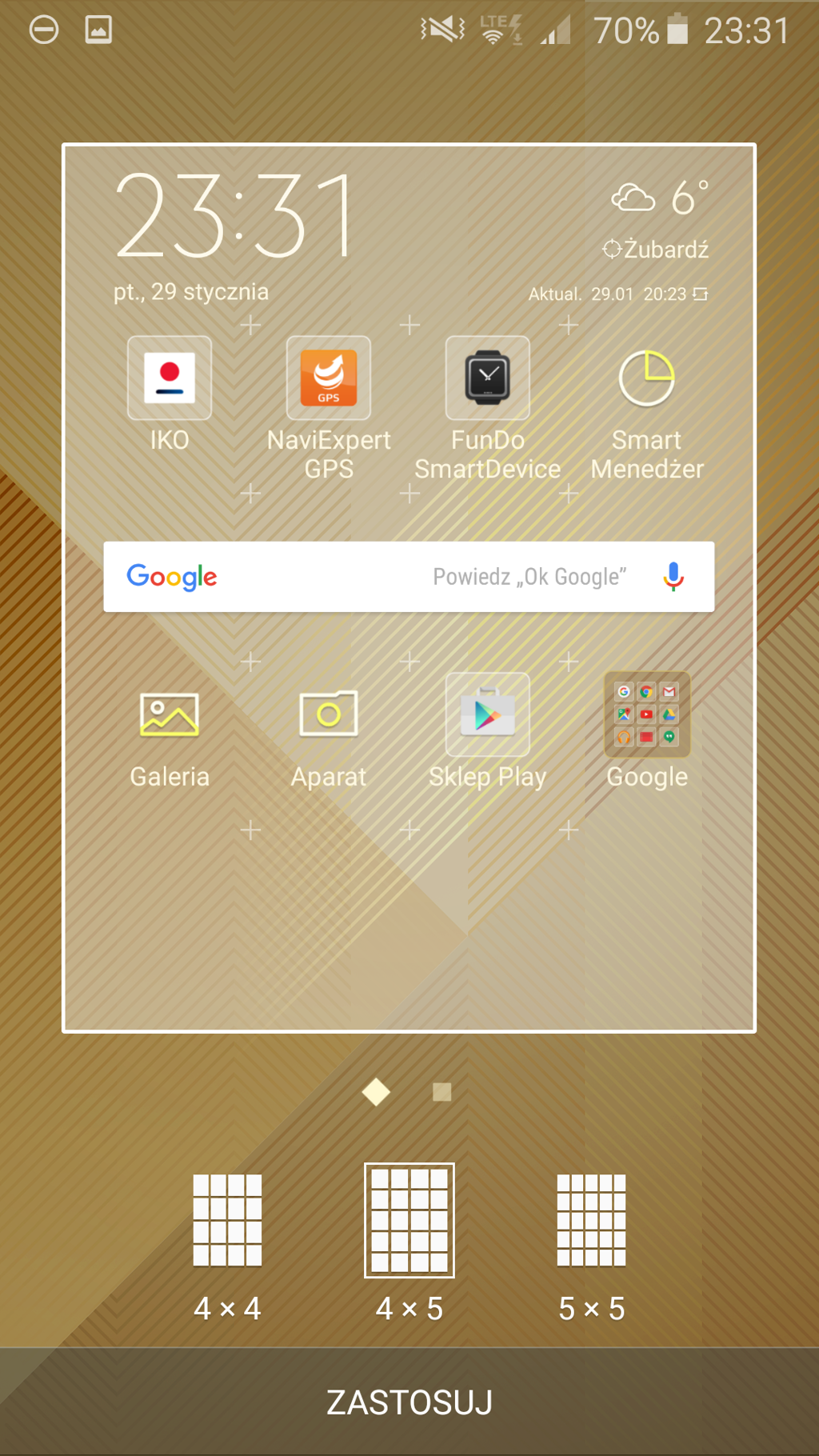819x1456 pixels.
Task: Apply the grid with ZASTOSUJ button
Action: click(x=409, y=1402)
